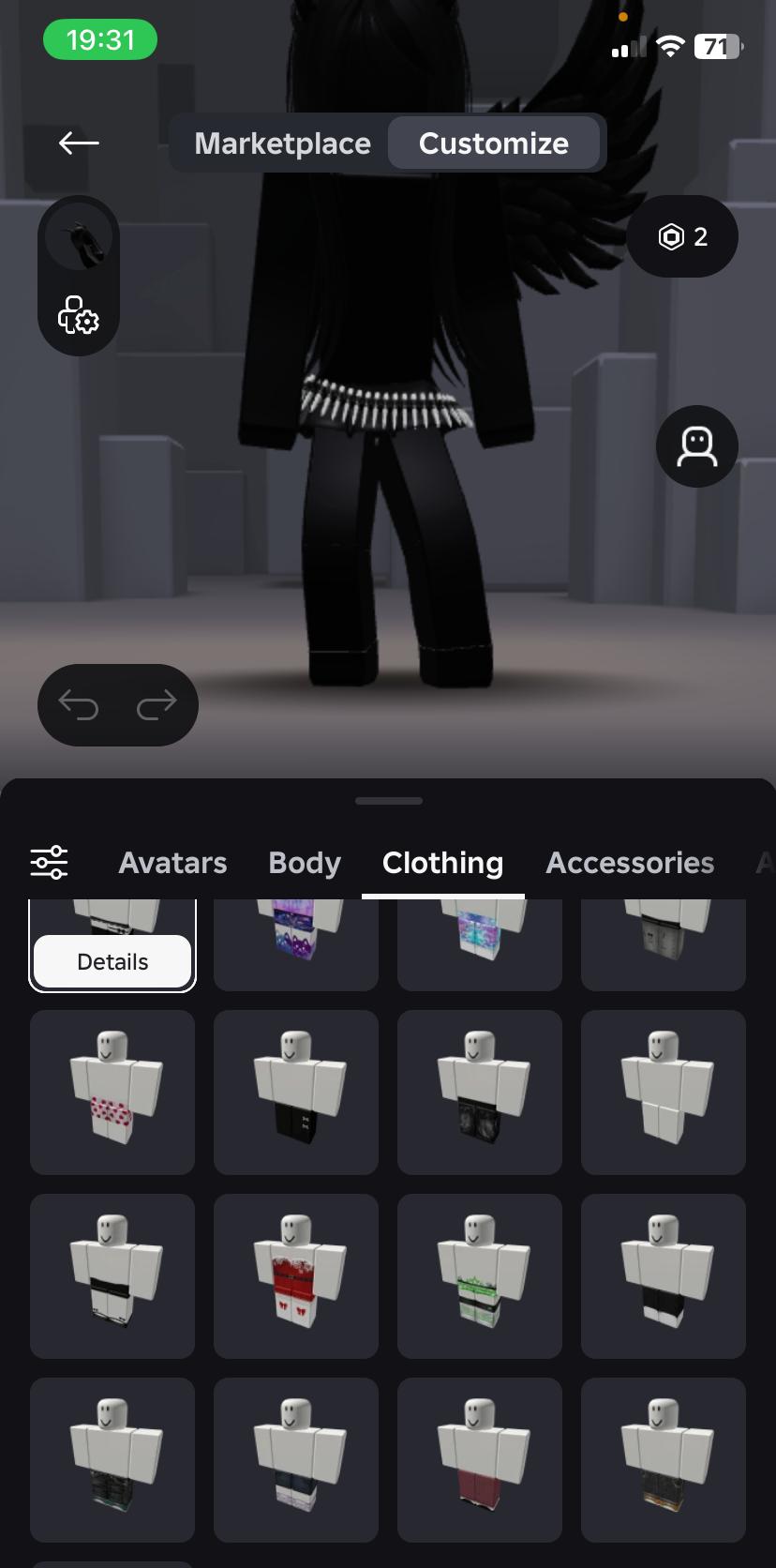The height and width of the screenshot is (1568, 776).
Task: Open the filter options icon
Action: pyautogui.click(x=49, y=862)
